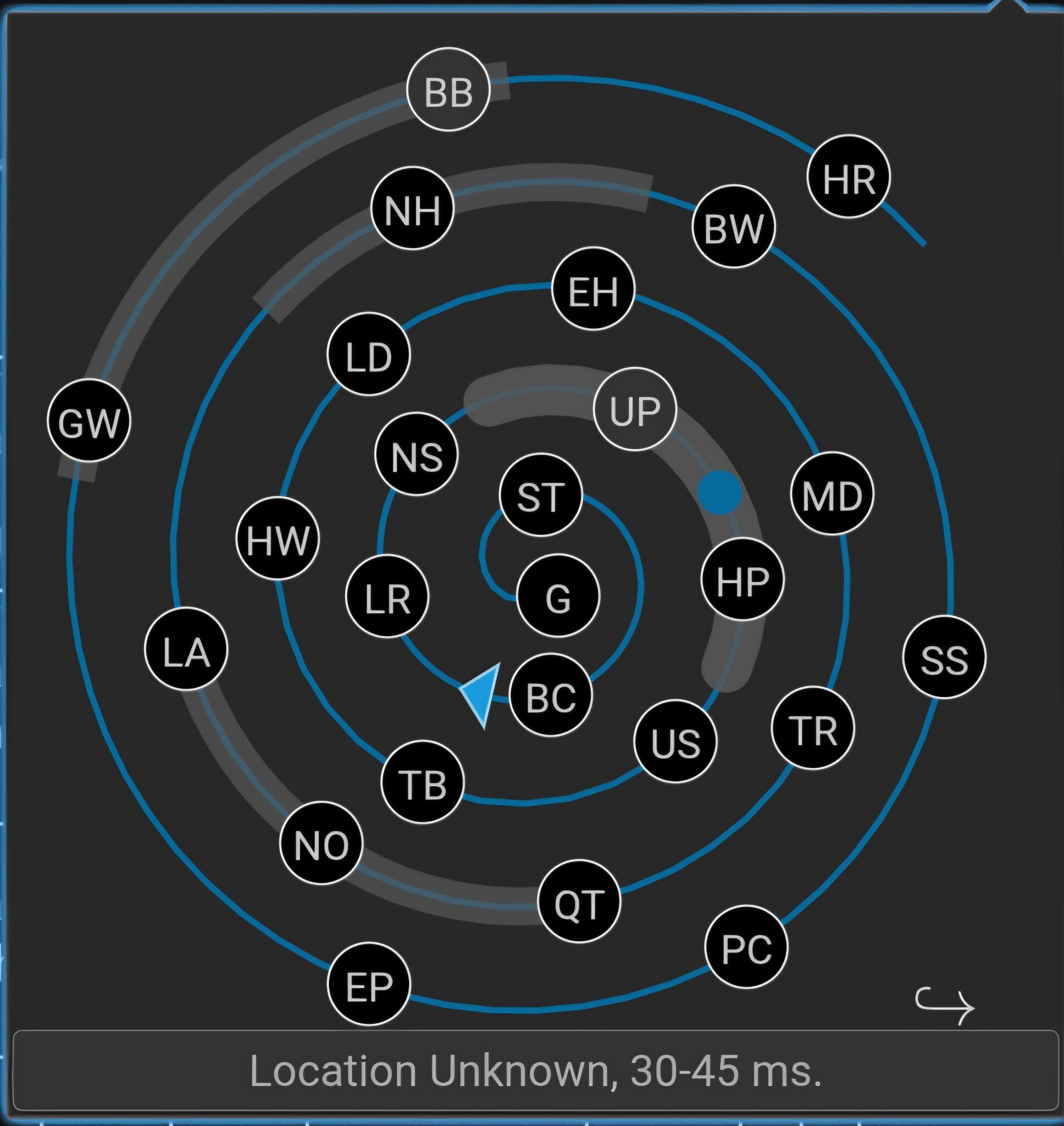This screenshot has height=1126, width=1064.
Task: Tap the EP node
Action: tap(369, 985)
